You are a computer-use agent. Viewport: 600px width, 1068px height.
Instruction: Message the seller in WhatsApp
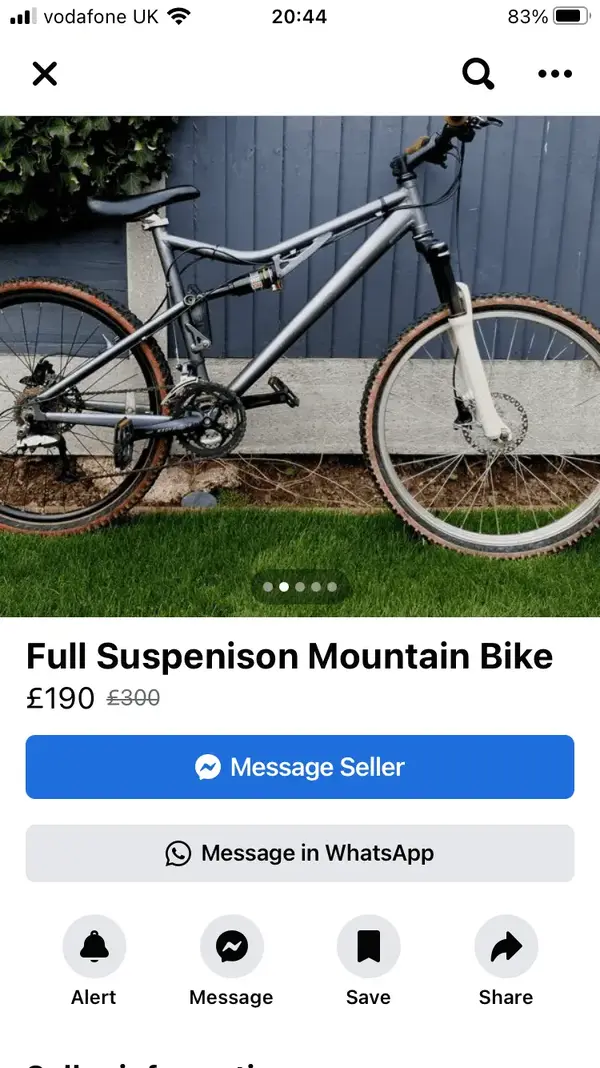click(x=300, y=853)
